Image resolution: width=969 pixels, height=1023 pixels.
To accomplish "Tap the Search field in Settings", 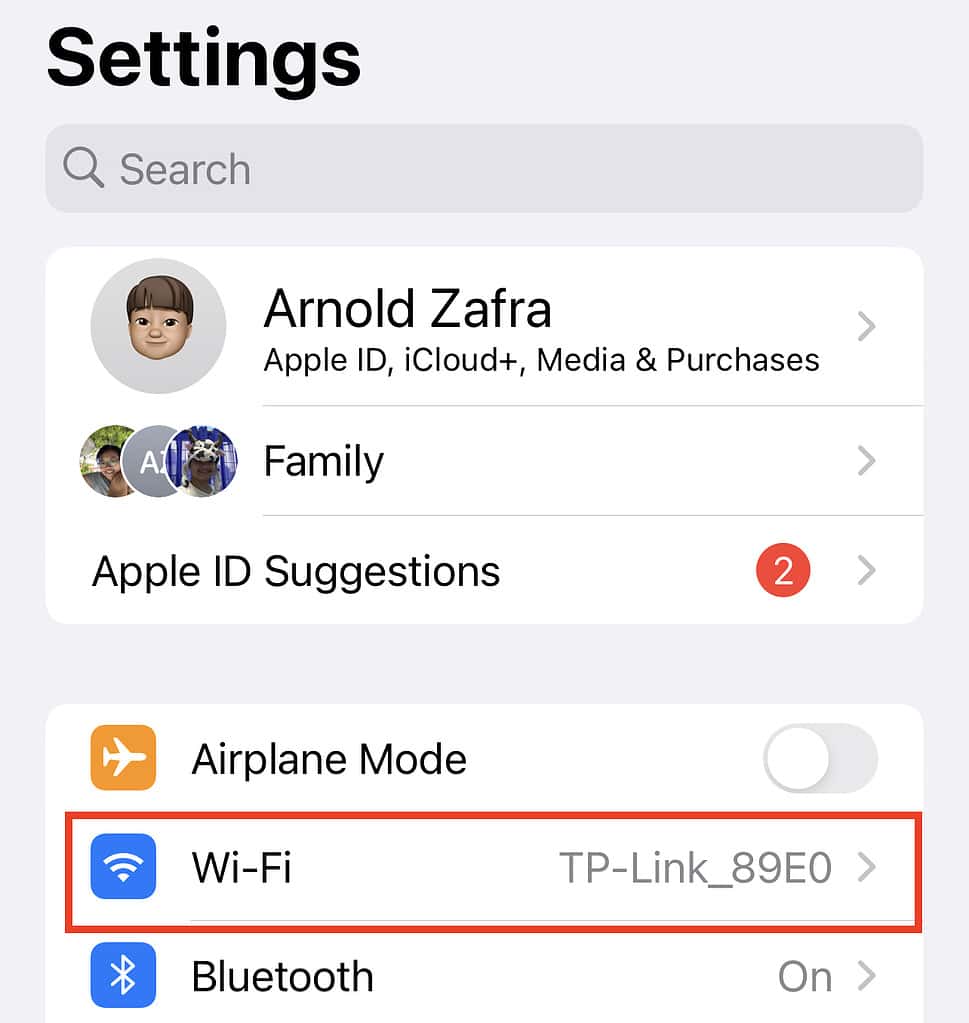I will (484, 169).
